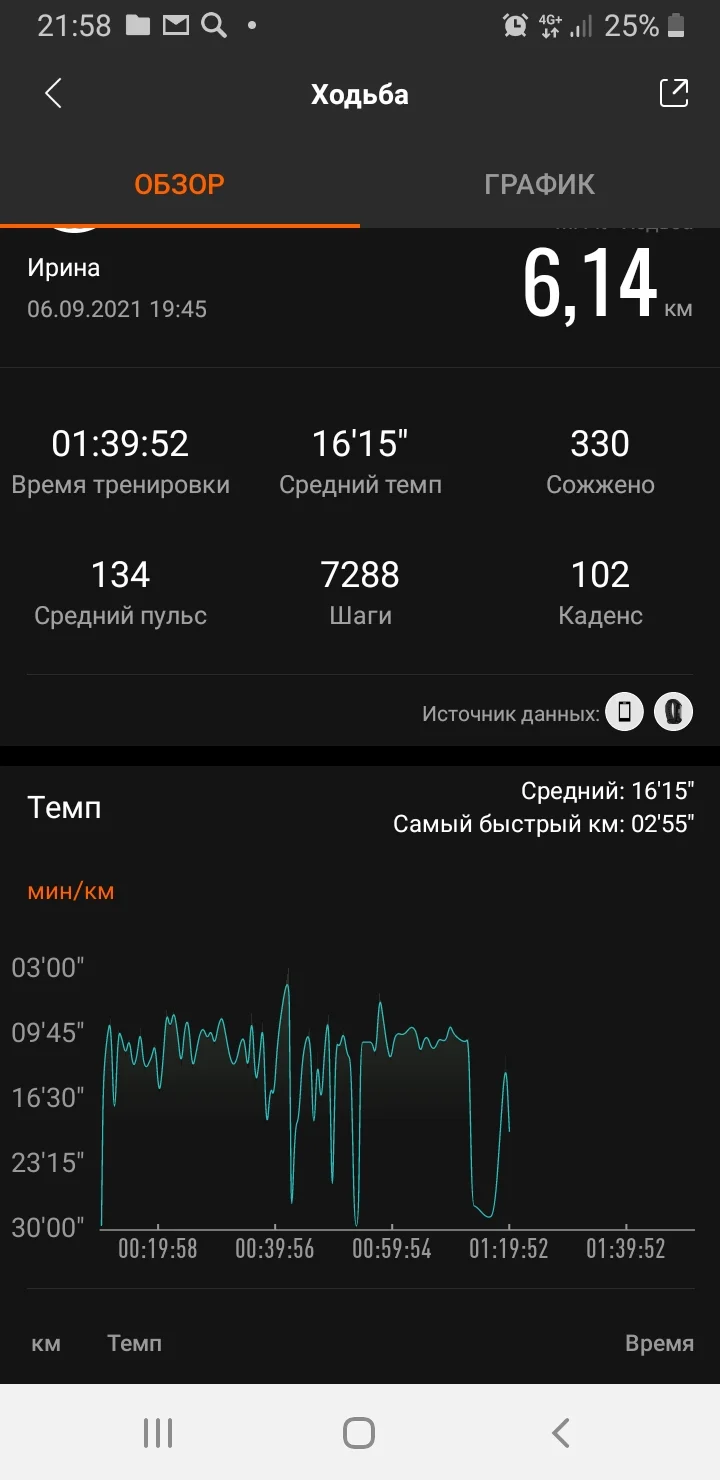Tap the profile name Ирина

point(62,267)
